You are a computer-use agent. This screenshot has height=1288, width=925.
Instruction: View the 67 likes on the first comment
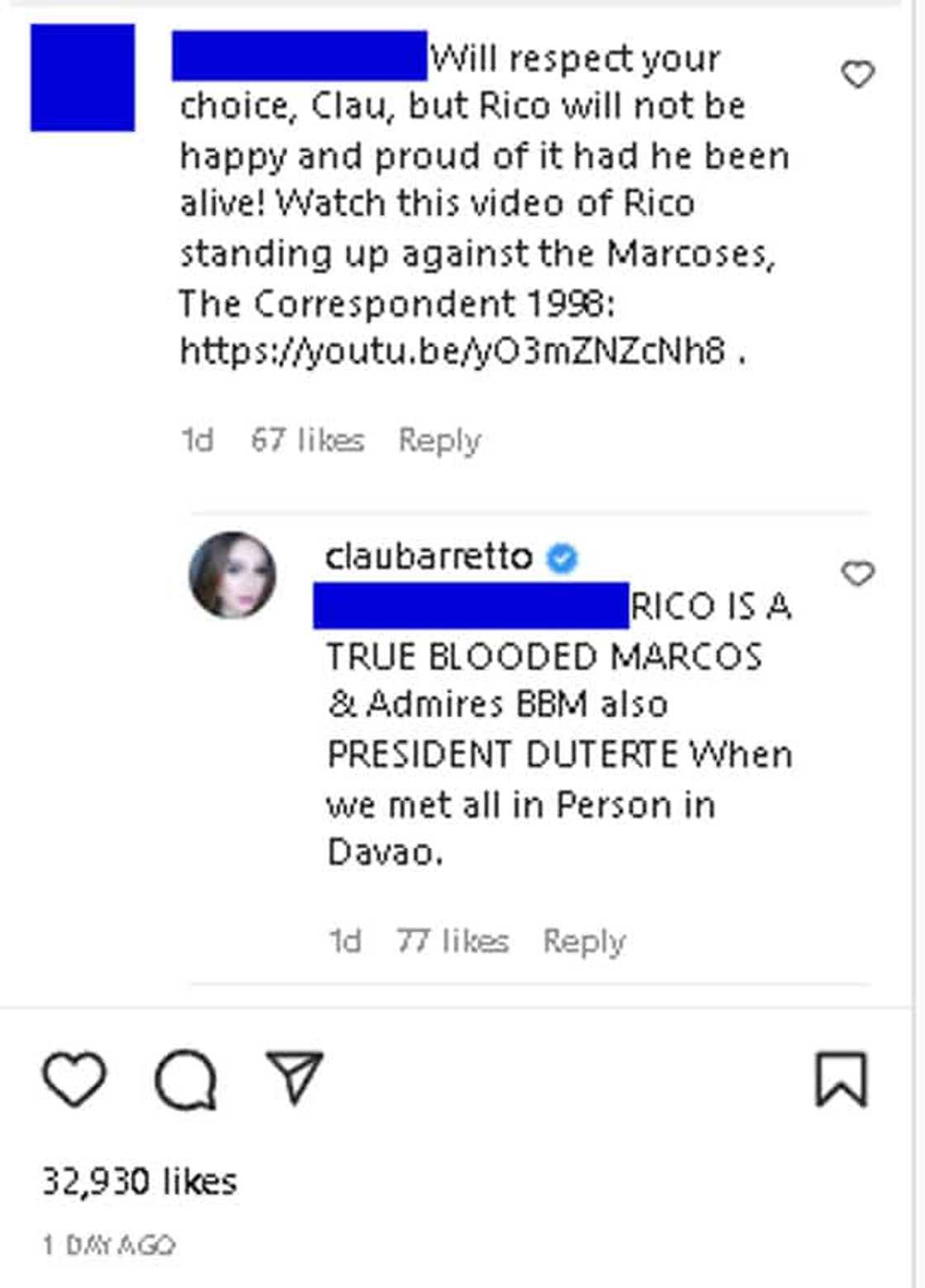pyautogui.click(x=307, y=440)
